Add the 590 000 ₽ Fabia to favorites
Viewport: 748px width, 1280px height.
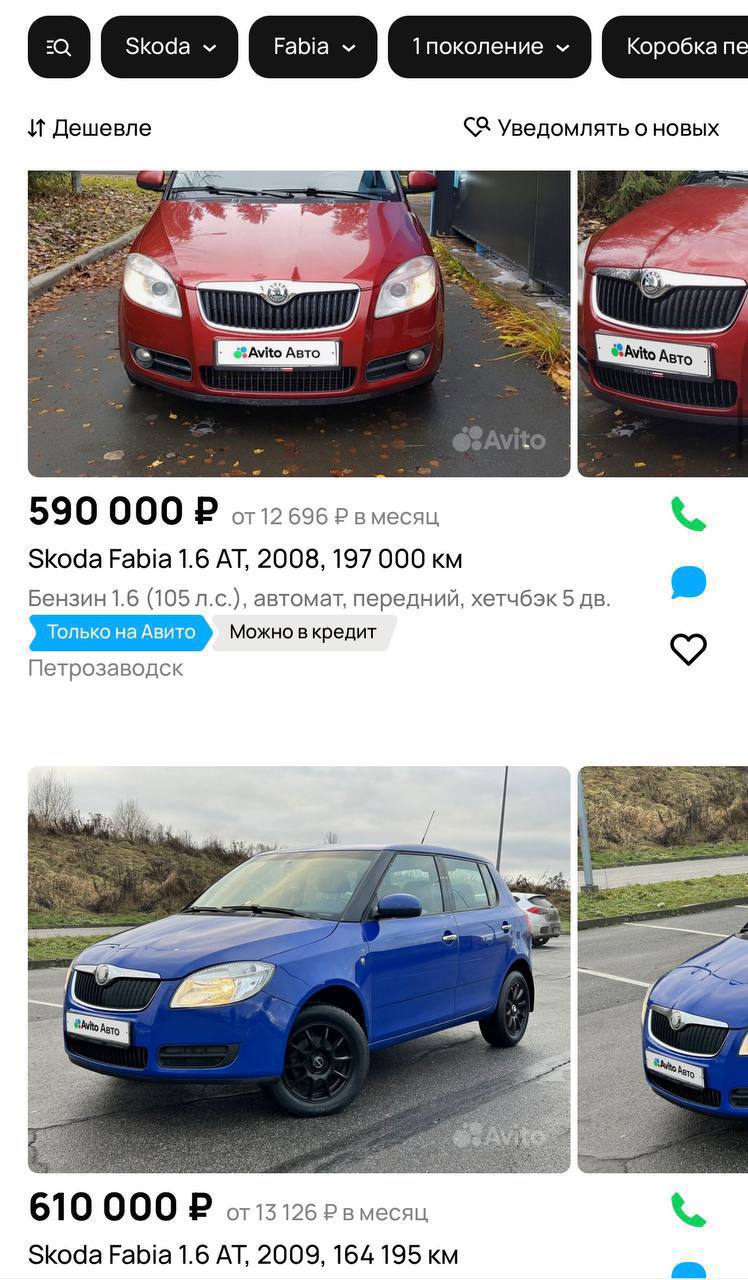tap(688, 649)
